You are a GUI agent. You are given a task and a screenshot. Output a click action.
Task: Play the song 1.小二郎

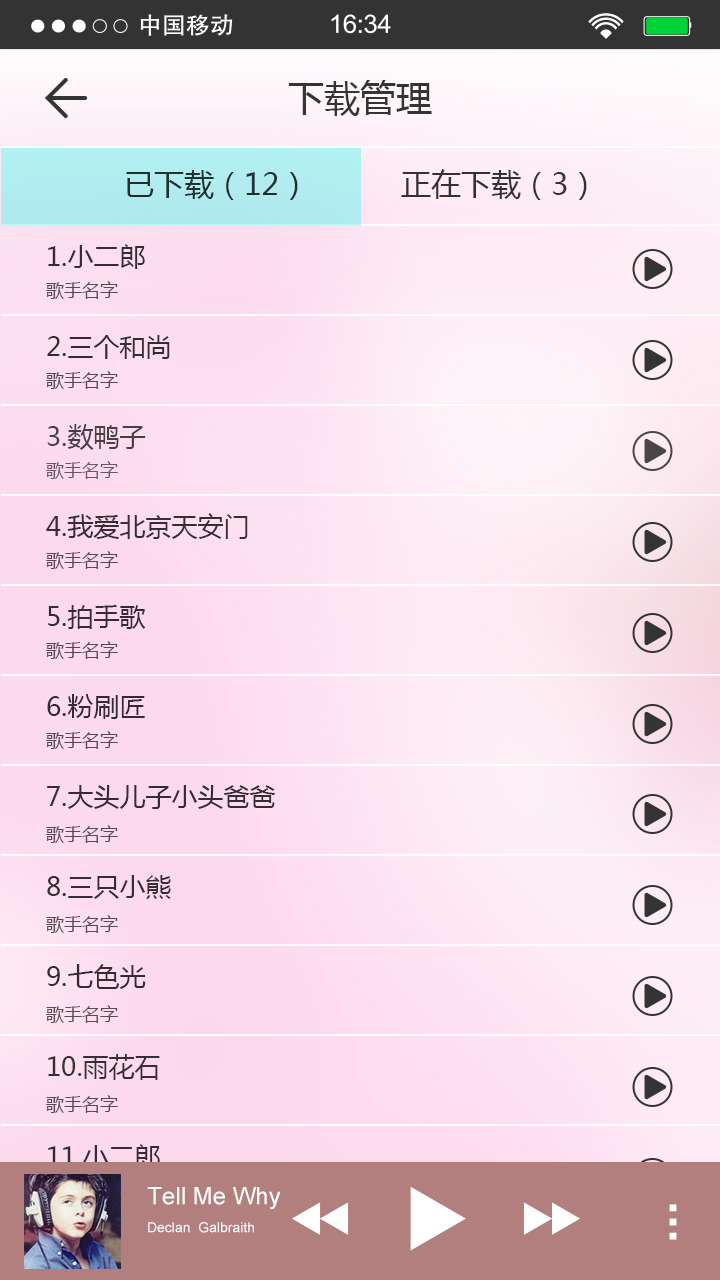(652, 269)
